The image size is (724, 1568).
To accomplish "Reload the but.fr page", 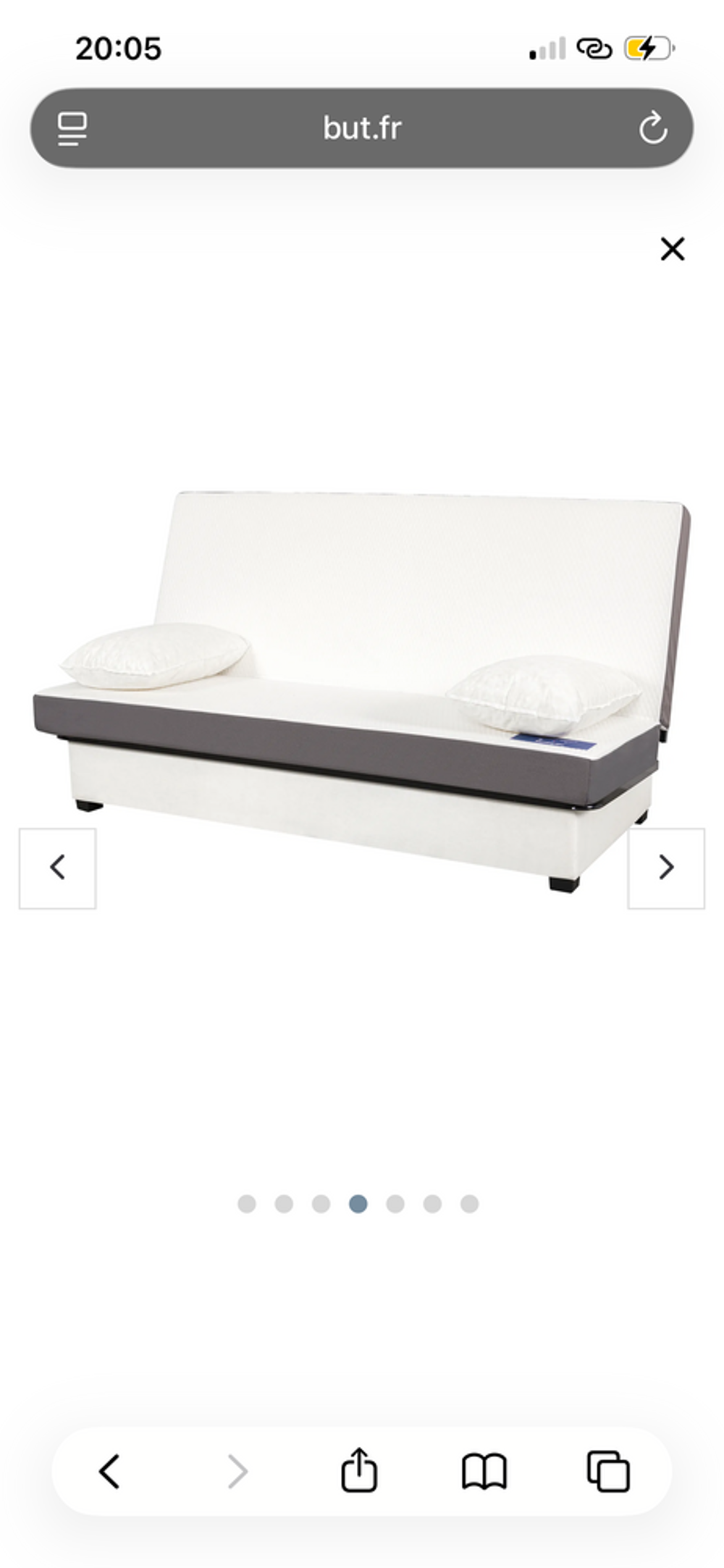I will click(x=653, y=129).
